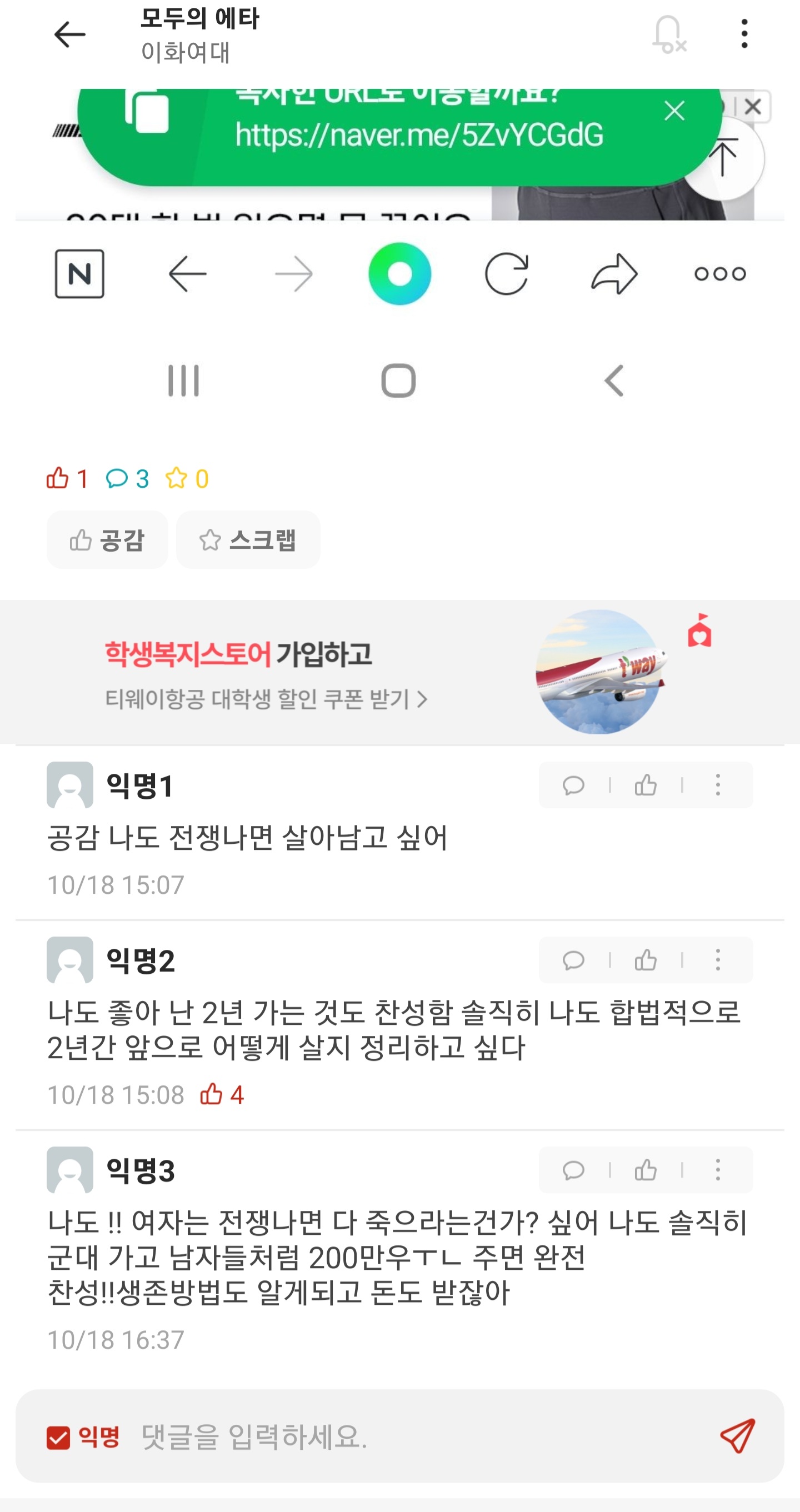This screenshot has height=1512, width=800.
Task: Open the post's overflow menu
Action: coord(744,34)
